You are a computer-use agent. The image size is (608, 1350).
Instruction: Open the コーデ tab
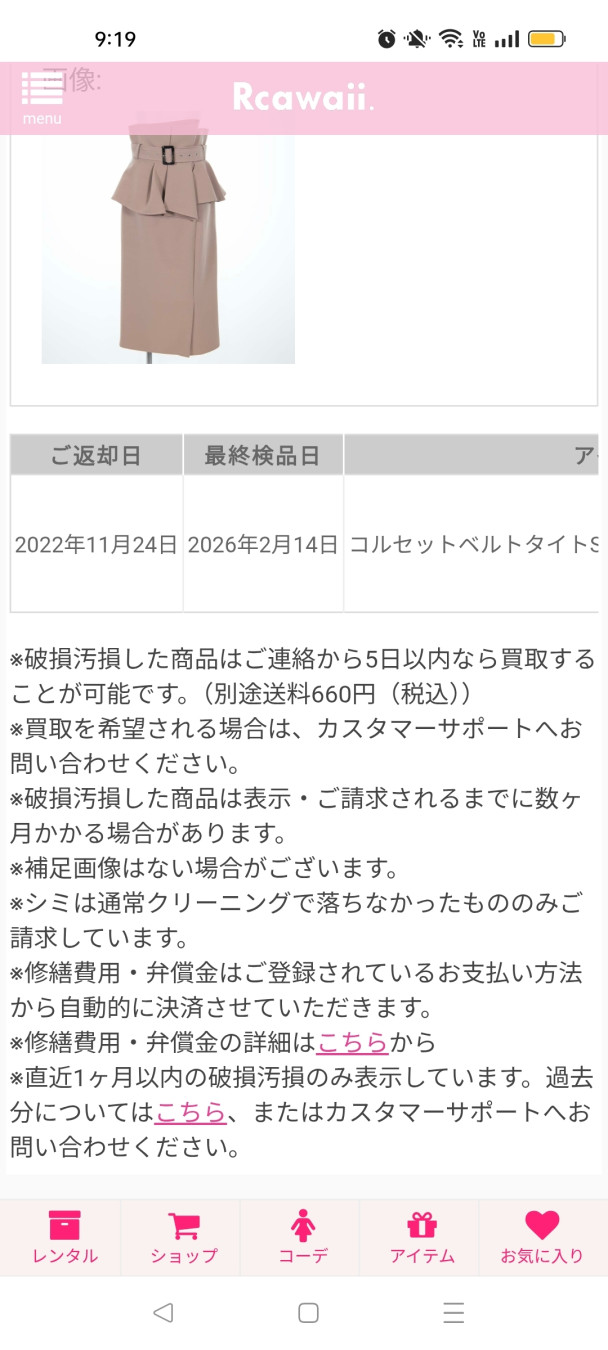pos(303,1238)
